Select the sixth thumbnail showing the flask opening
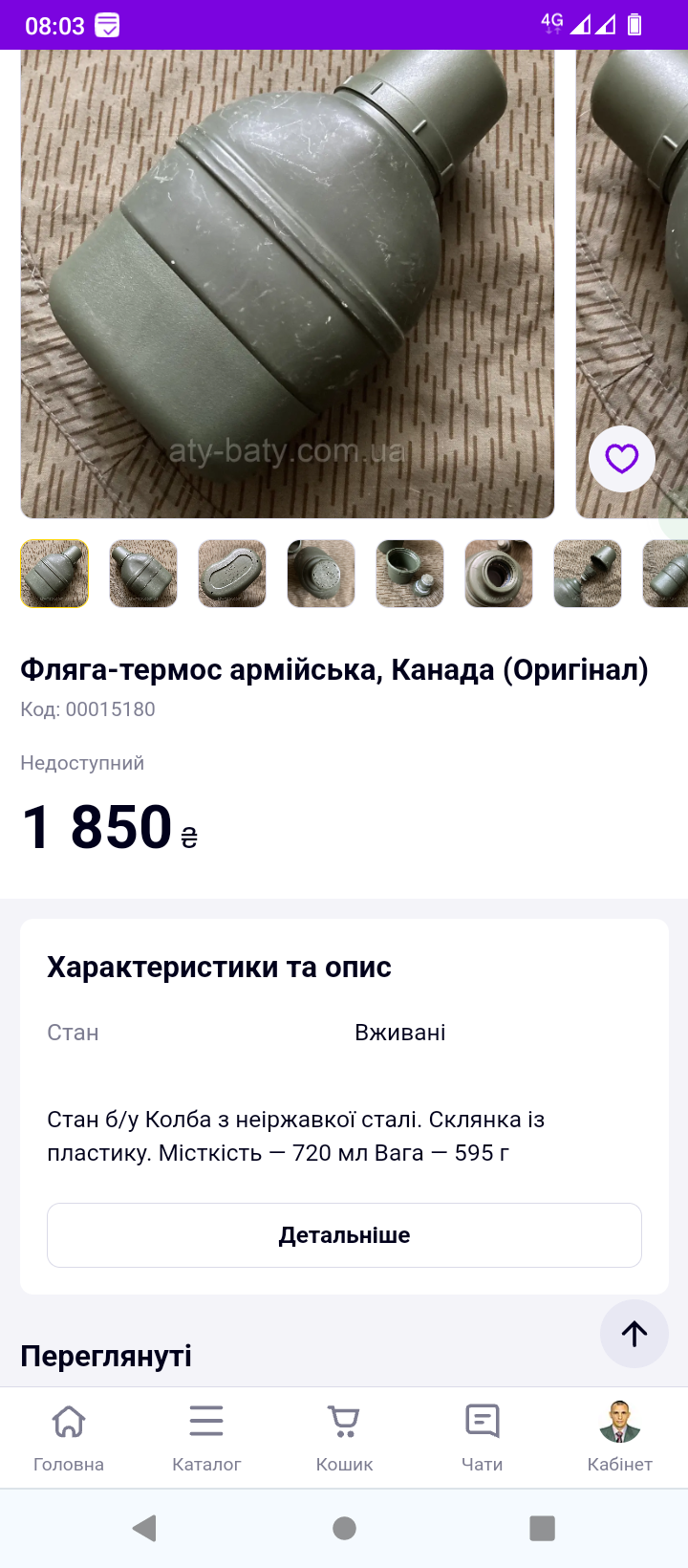Image resolution: width=688 pixels, height=1568 pixels. (499, 574)
